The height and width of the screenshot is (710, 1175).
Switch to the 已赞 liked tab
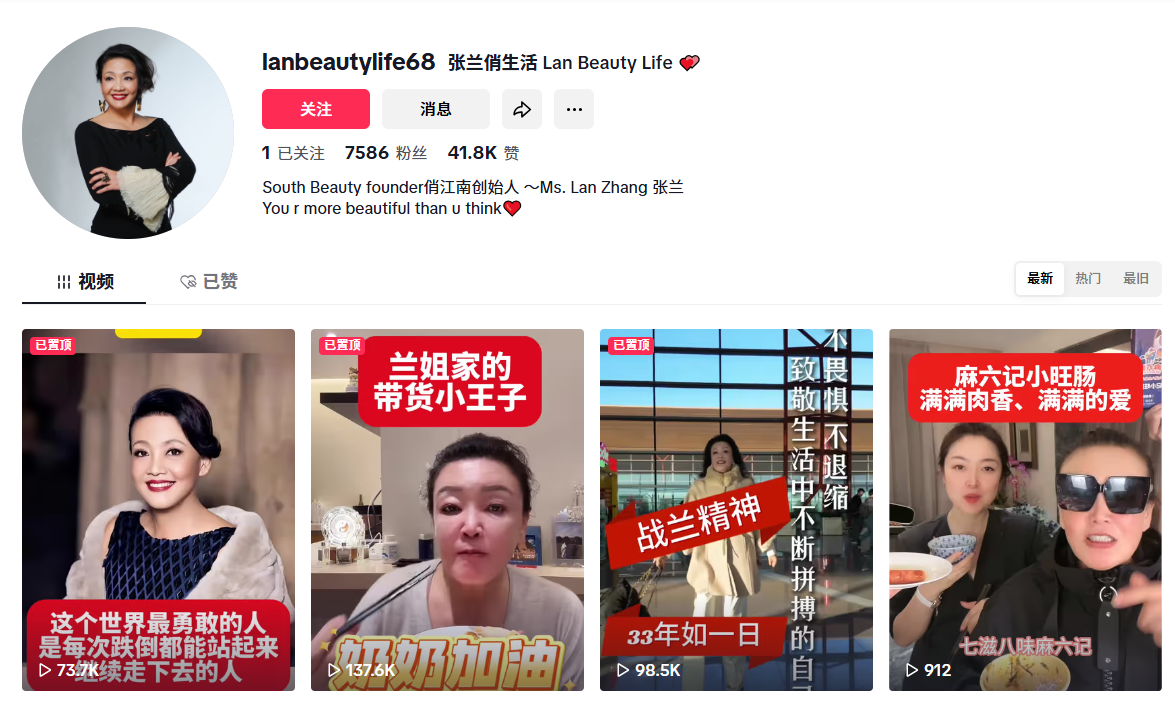coord(209,282)
